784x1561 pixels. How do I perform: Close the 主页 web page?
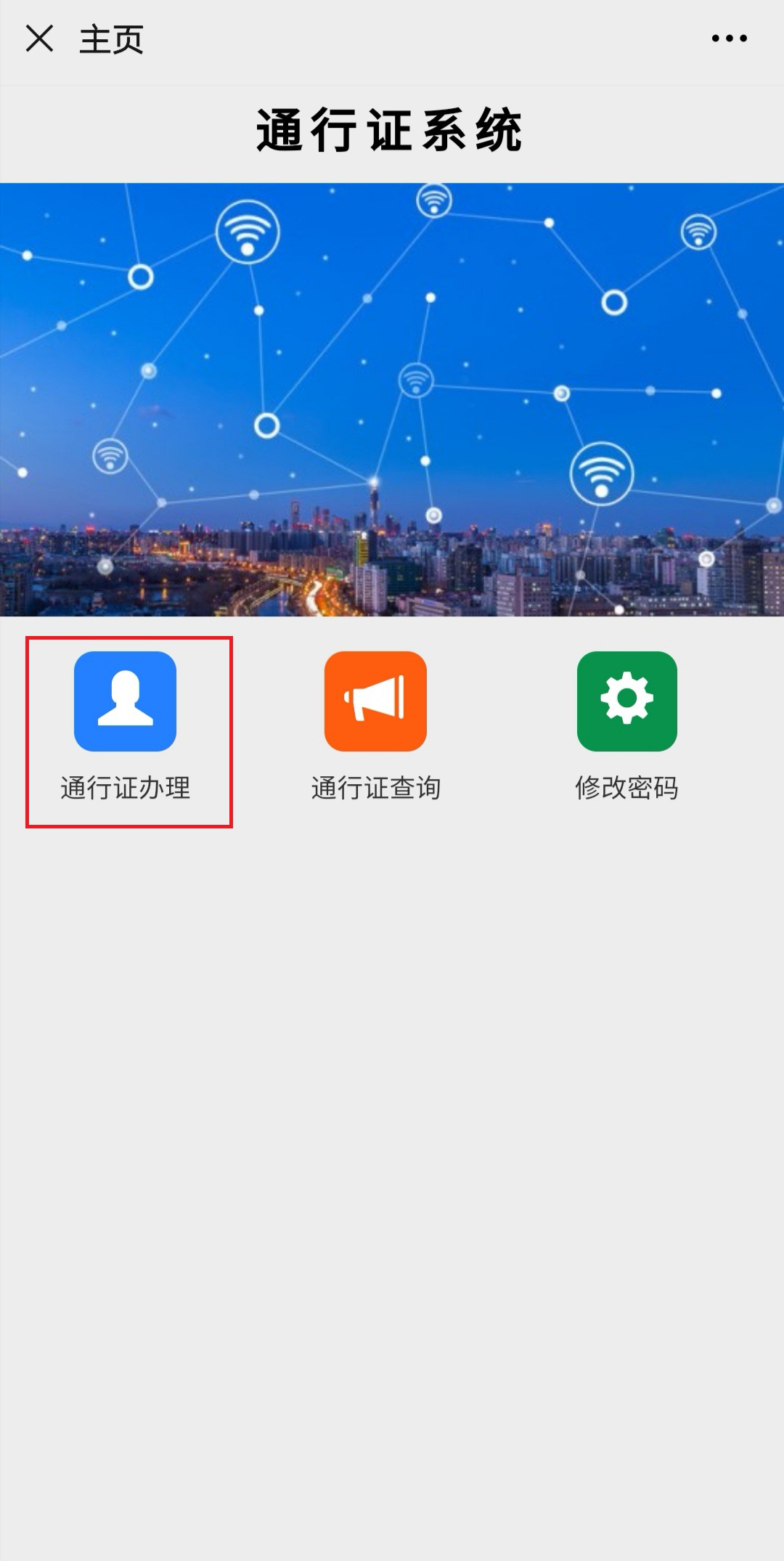pos(39,38)
